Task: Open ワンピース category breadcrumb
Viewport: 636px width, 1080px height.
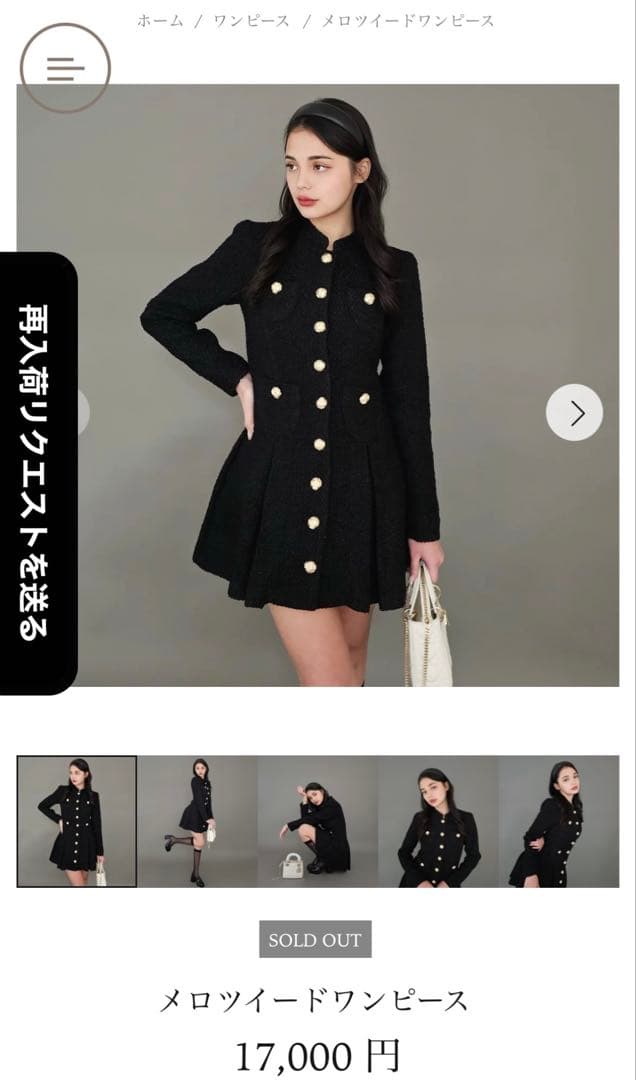Action: pyautogui.click(x=251, y=20)
